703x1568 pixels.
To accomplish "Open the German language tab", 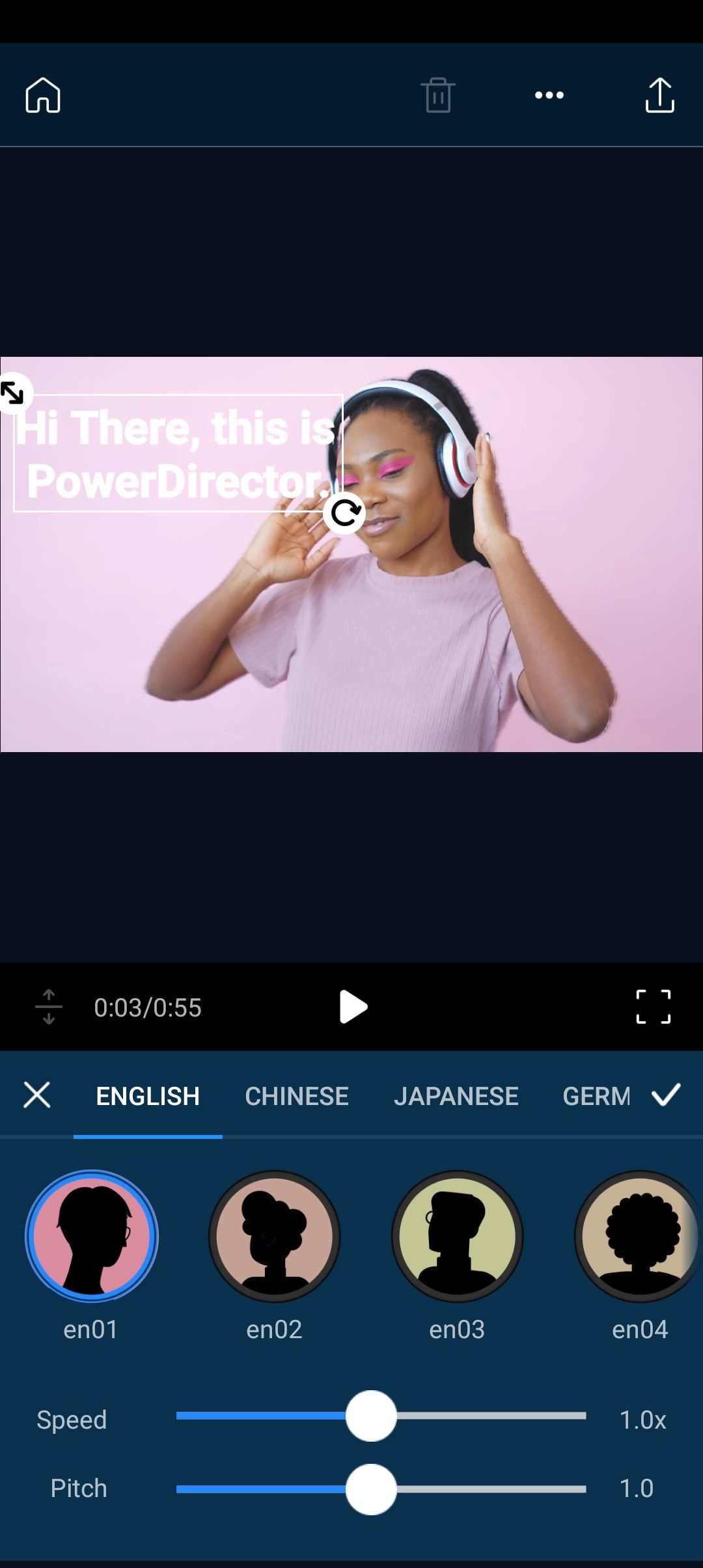I will point(596,1096).
